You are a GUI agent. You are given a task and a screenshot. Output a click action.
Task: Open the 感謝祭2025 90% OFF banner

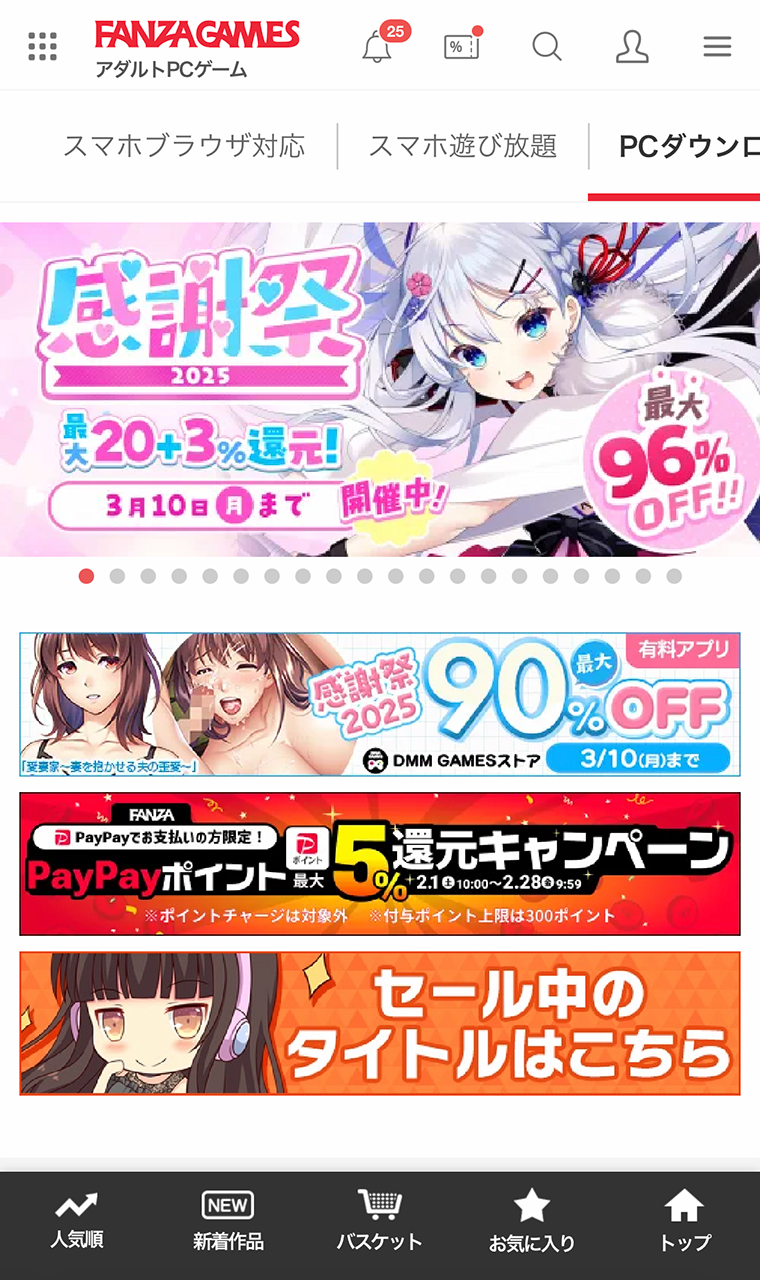[380, 704]
